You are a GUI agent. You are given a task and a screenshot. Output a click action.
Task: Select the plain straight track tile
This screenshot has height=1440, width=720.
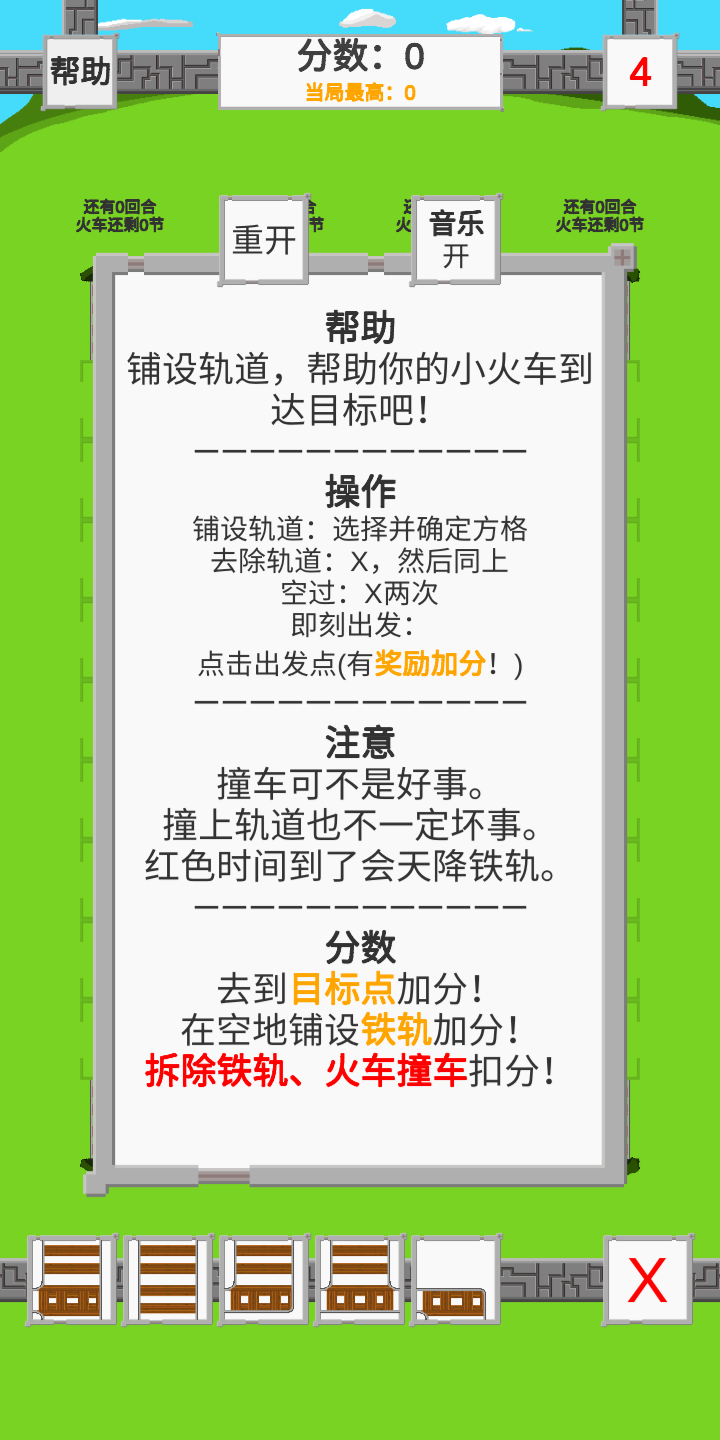pos(167,1280)
